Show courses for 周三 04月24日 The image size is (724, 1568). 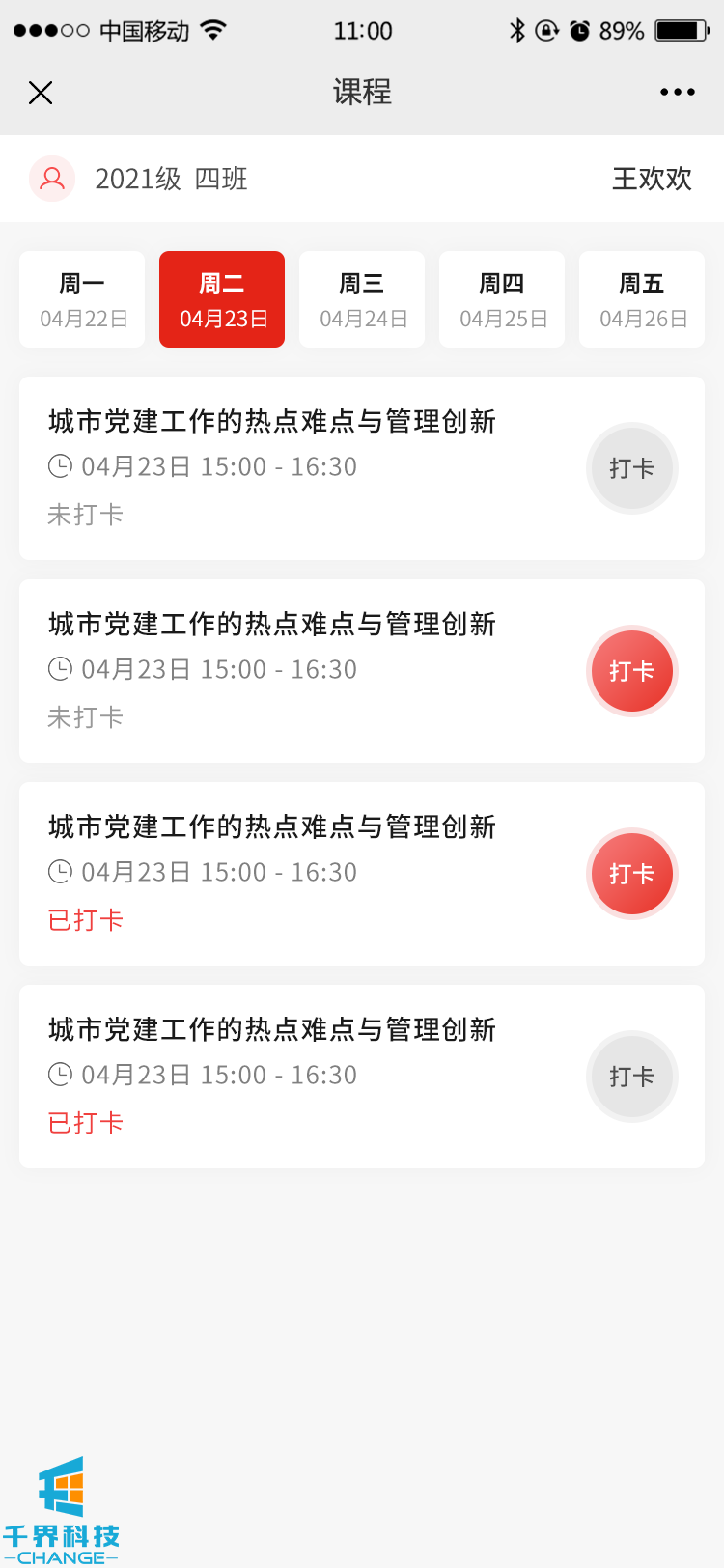click(362, 299)
